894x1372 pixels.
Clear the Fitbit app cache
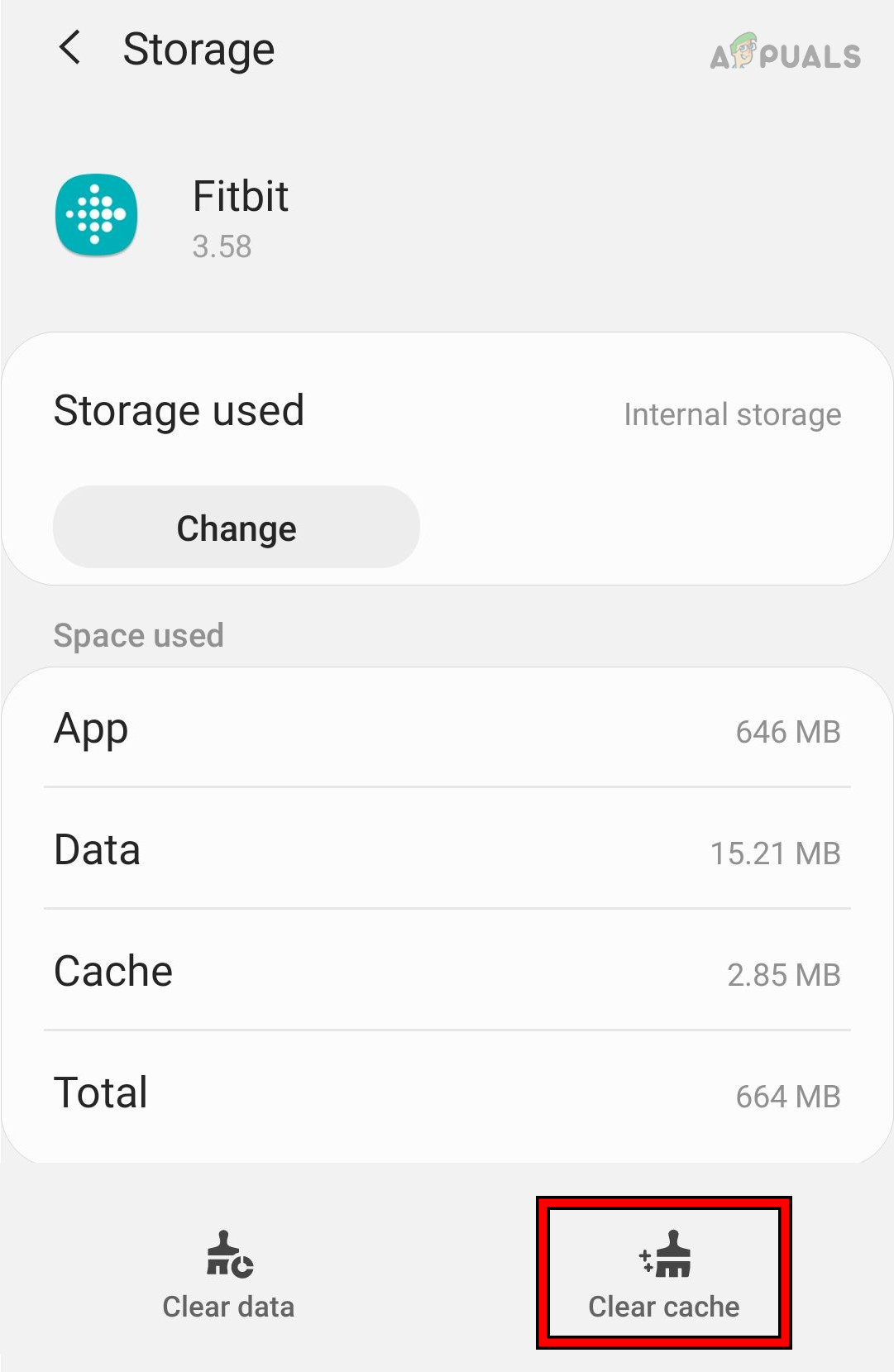tap(664, 1274)
